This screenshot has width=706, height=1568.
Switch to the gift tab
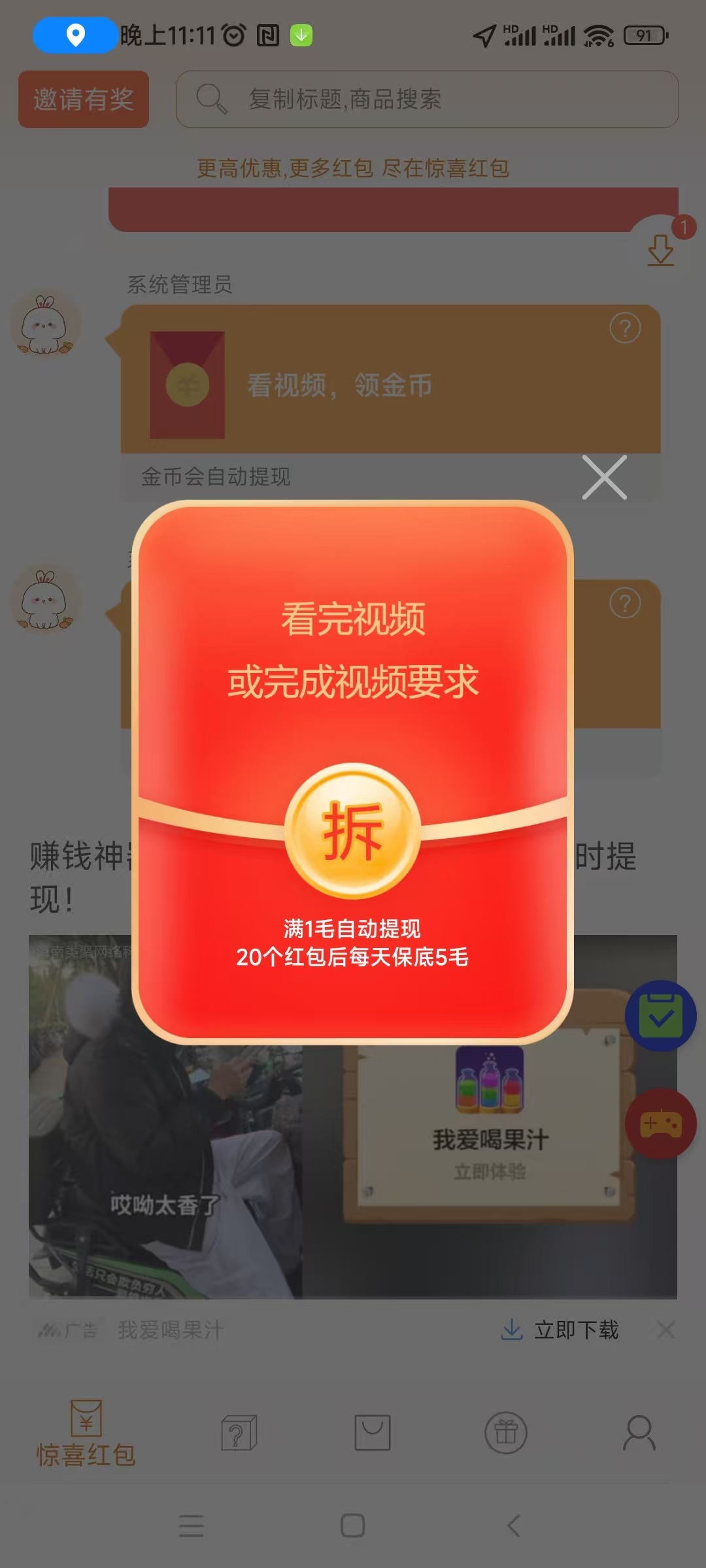tap(505, 1433)
